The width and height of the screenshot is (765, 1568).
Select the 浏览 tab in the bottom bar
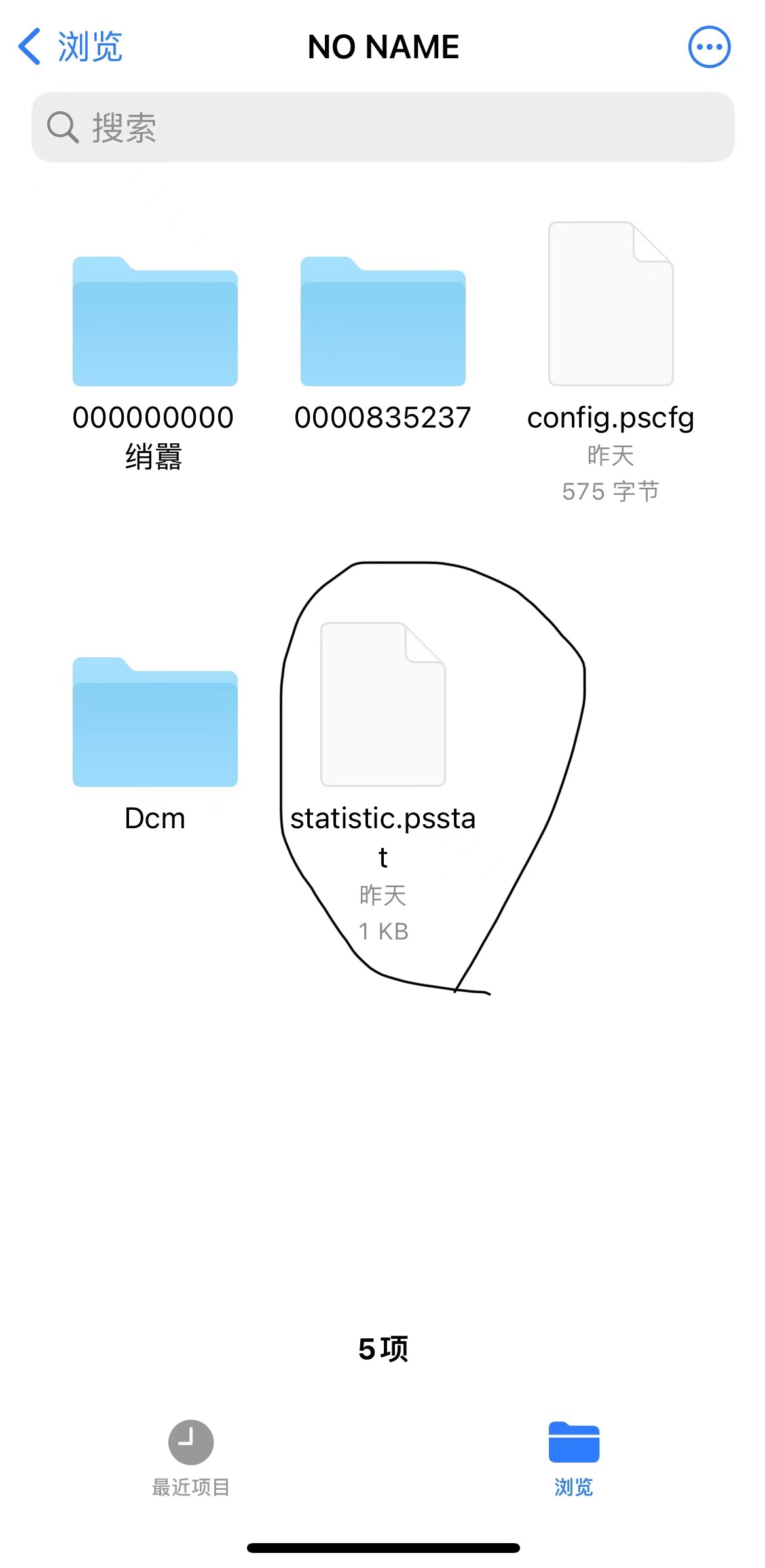pos(574,1455)
